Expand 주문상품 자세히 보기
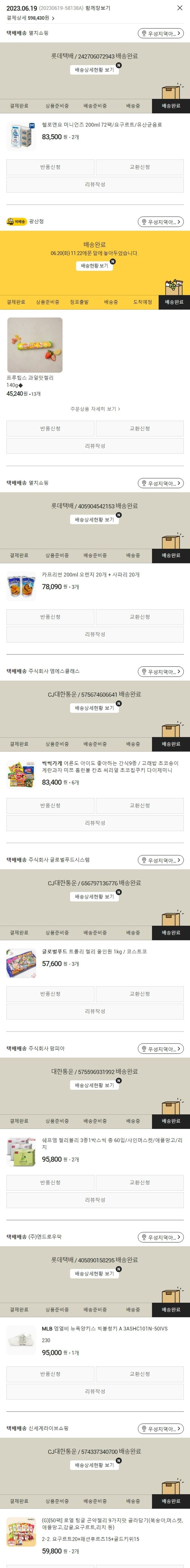 point(95,409)
